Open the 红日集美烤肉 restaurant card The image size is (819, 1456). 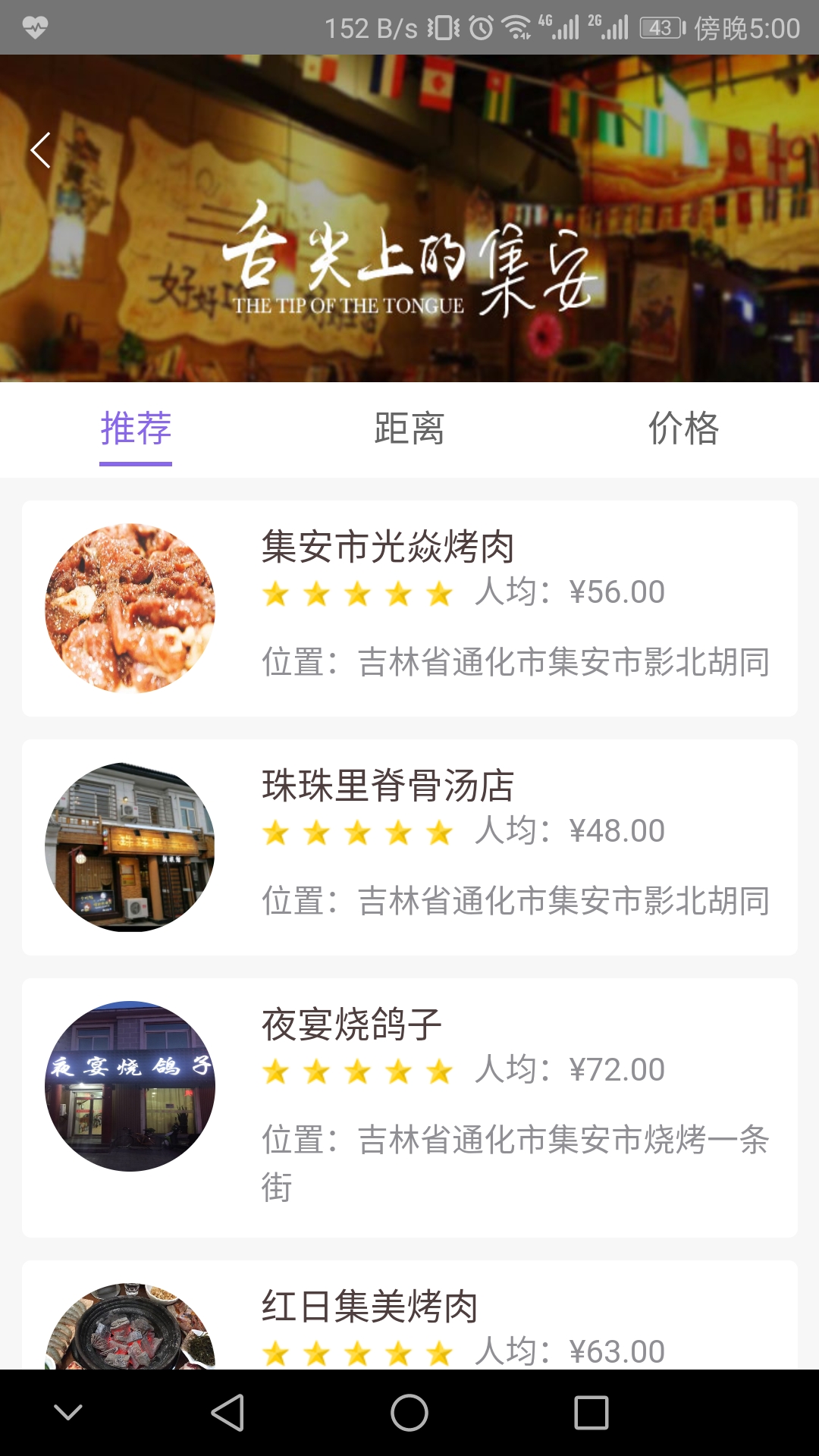(x=409, y=1318)
